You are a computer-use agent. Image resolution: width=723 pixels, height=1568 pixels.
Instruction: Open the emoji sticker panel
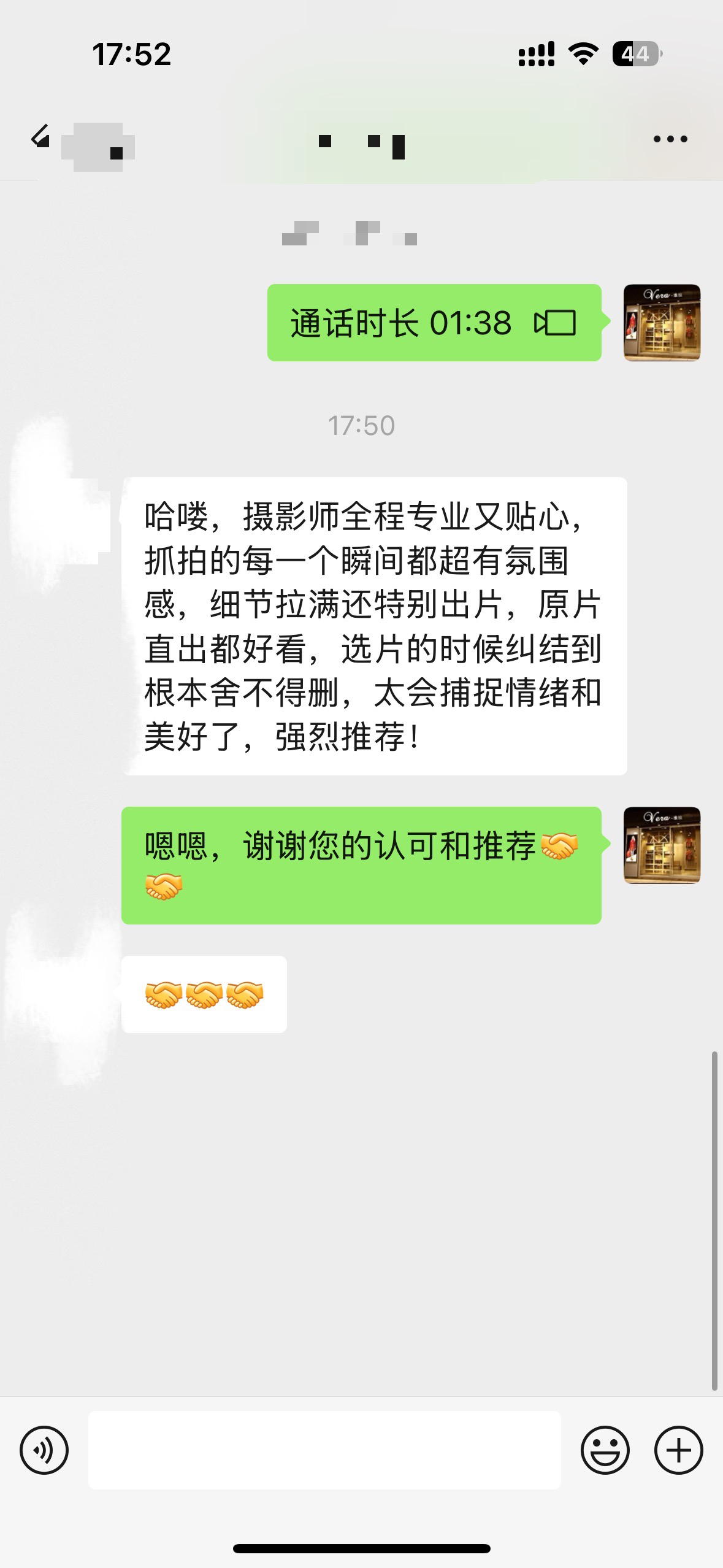point(605,1450)
